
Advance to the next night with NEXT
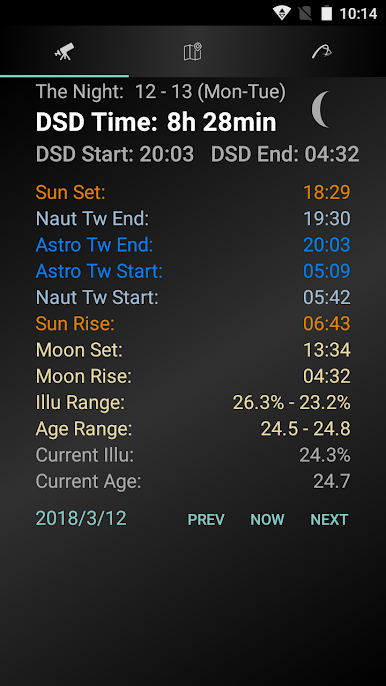coord(329,519)
